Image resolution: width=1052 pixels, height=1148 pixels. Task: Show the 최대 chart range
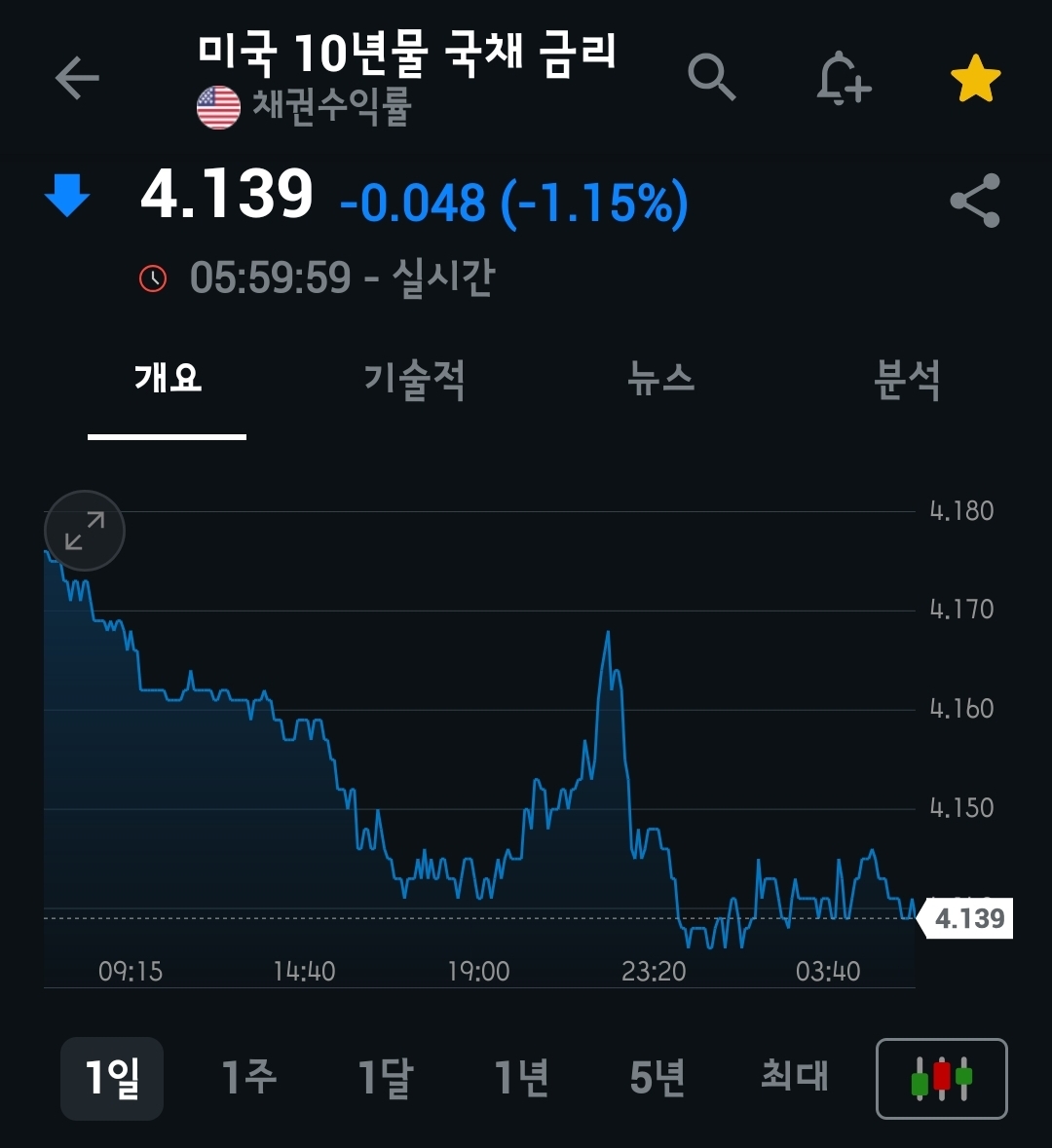point(794,1078)
